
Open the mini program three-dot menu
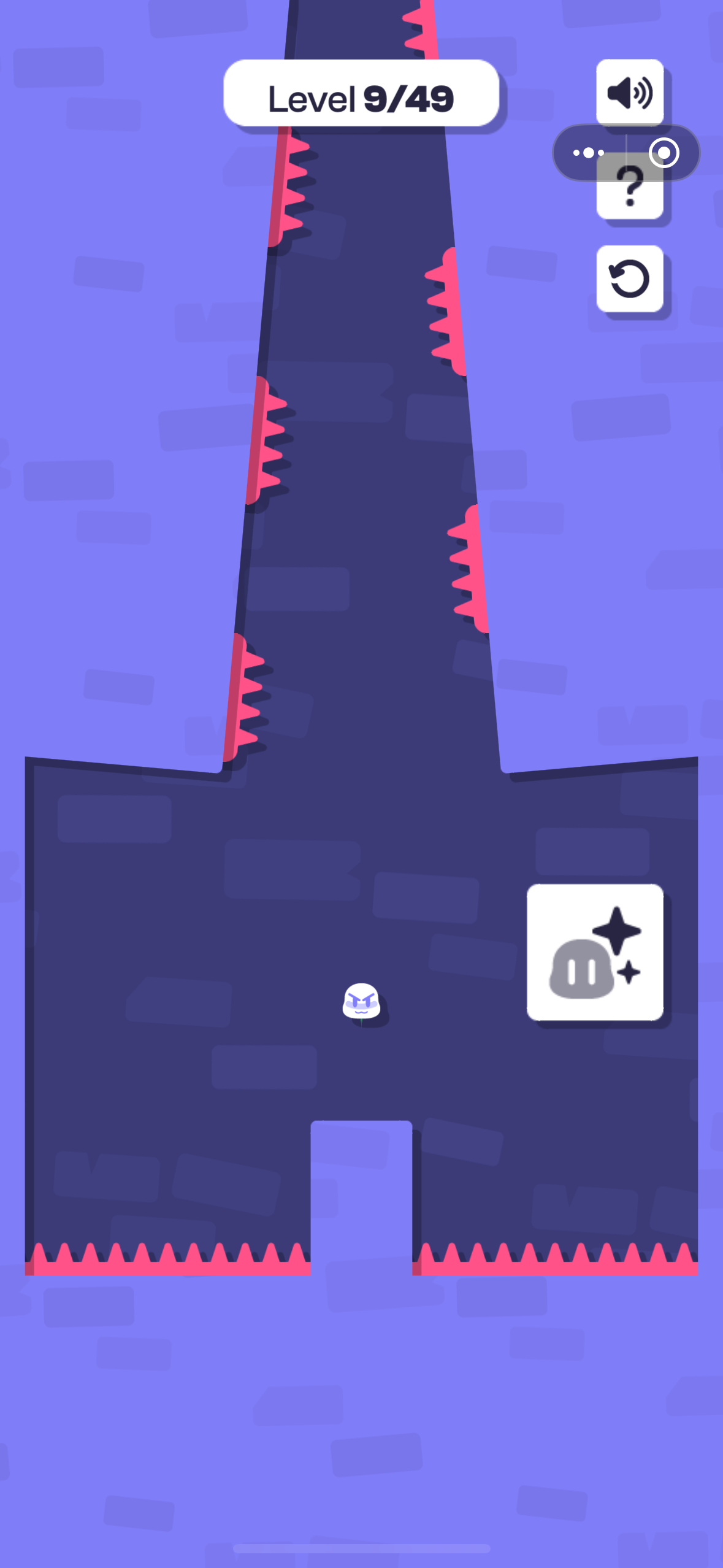pos(589,153)
